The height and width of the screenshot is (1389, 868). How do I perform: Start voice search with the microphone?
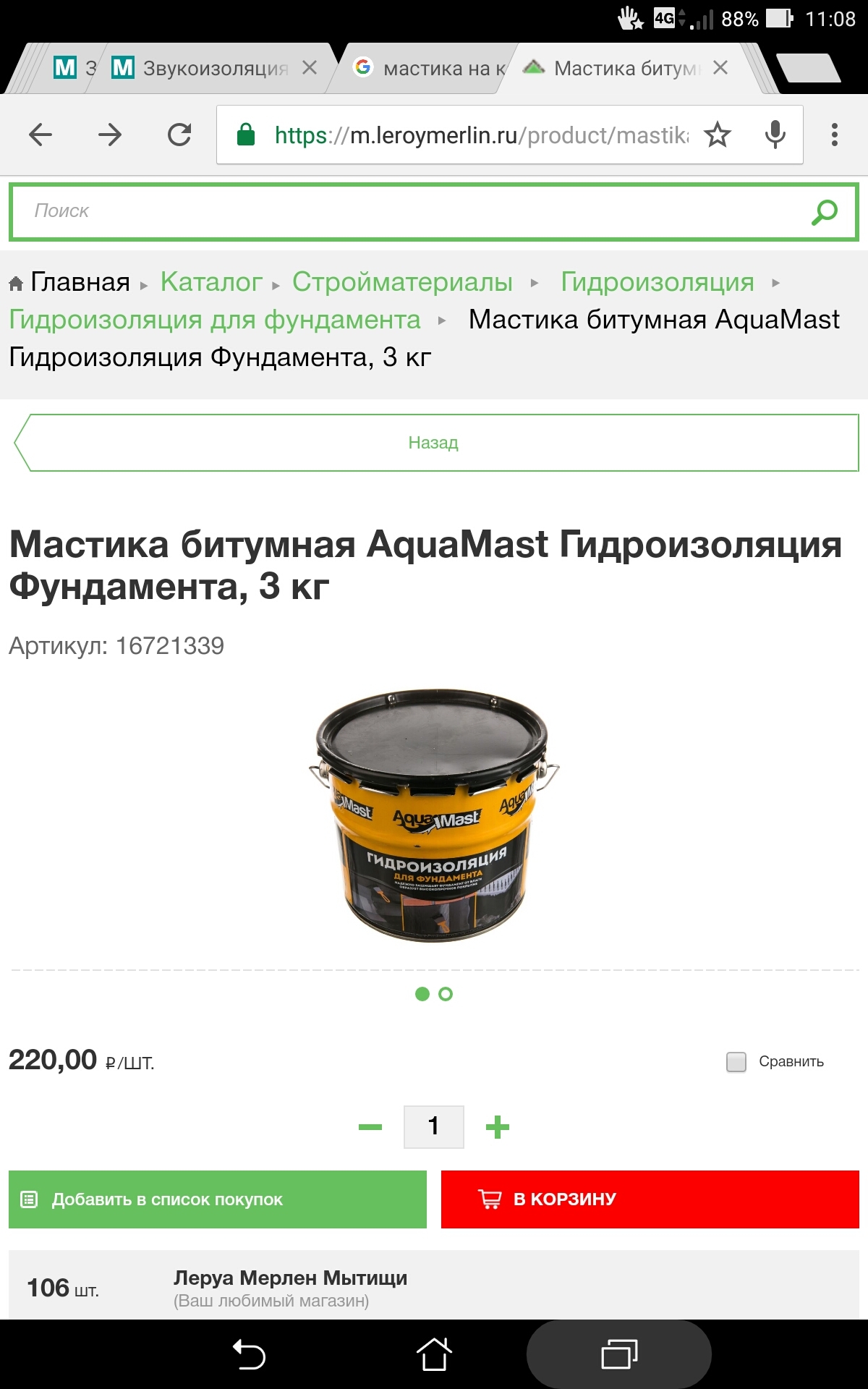click(775, 135)
